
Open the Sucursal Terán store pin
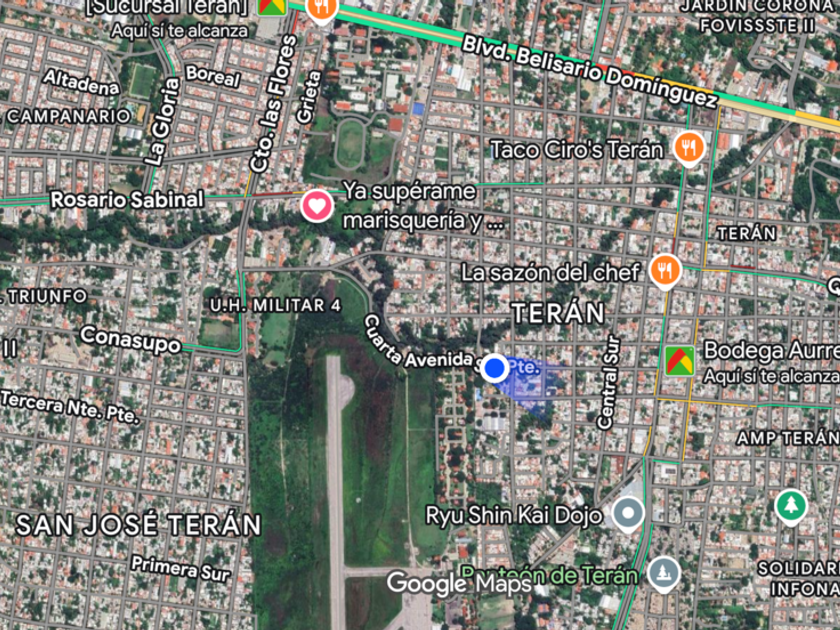270,7
